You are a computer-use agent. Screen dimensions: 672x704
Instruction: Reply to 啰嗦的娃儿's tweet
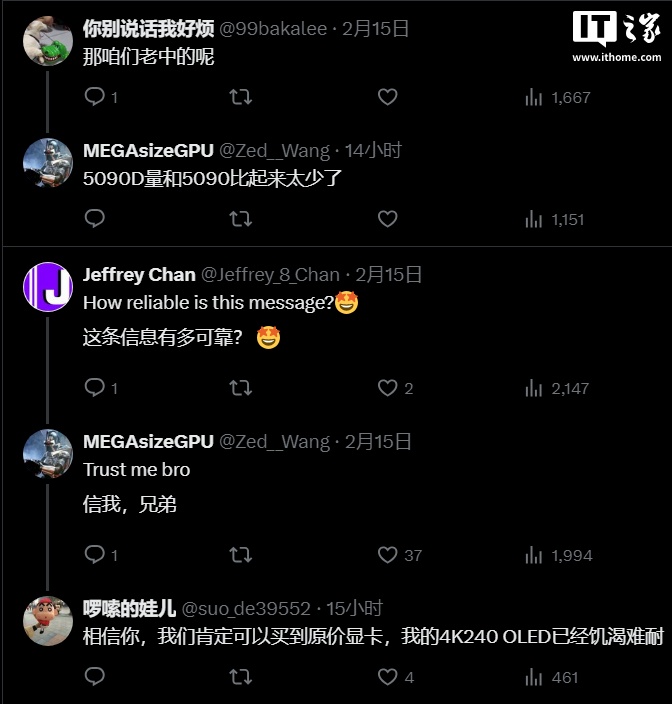click(95, 677)
